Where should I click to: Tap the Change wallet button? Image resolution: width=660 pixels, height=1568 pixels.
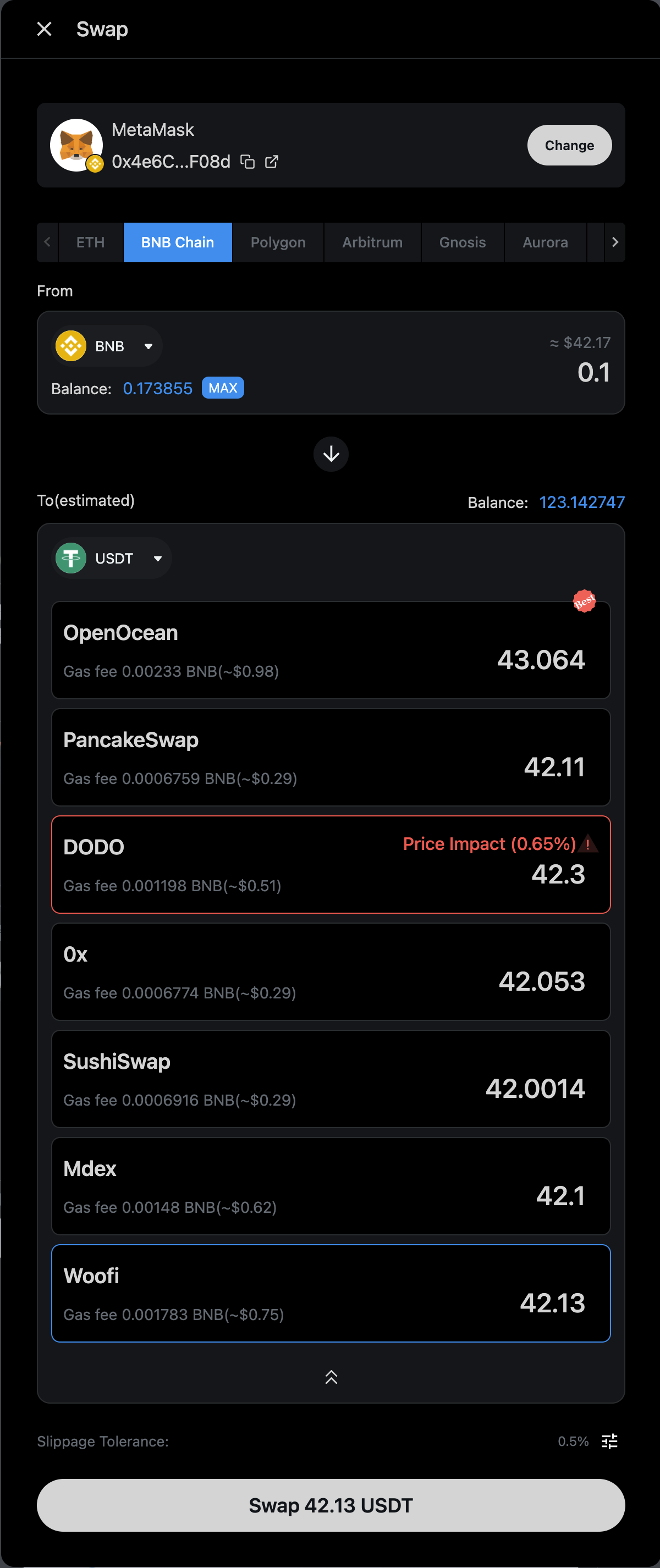[569, 145]
